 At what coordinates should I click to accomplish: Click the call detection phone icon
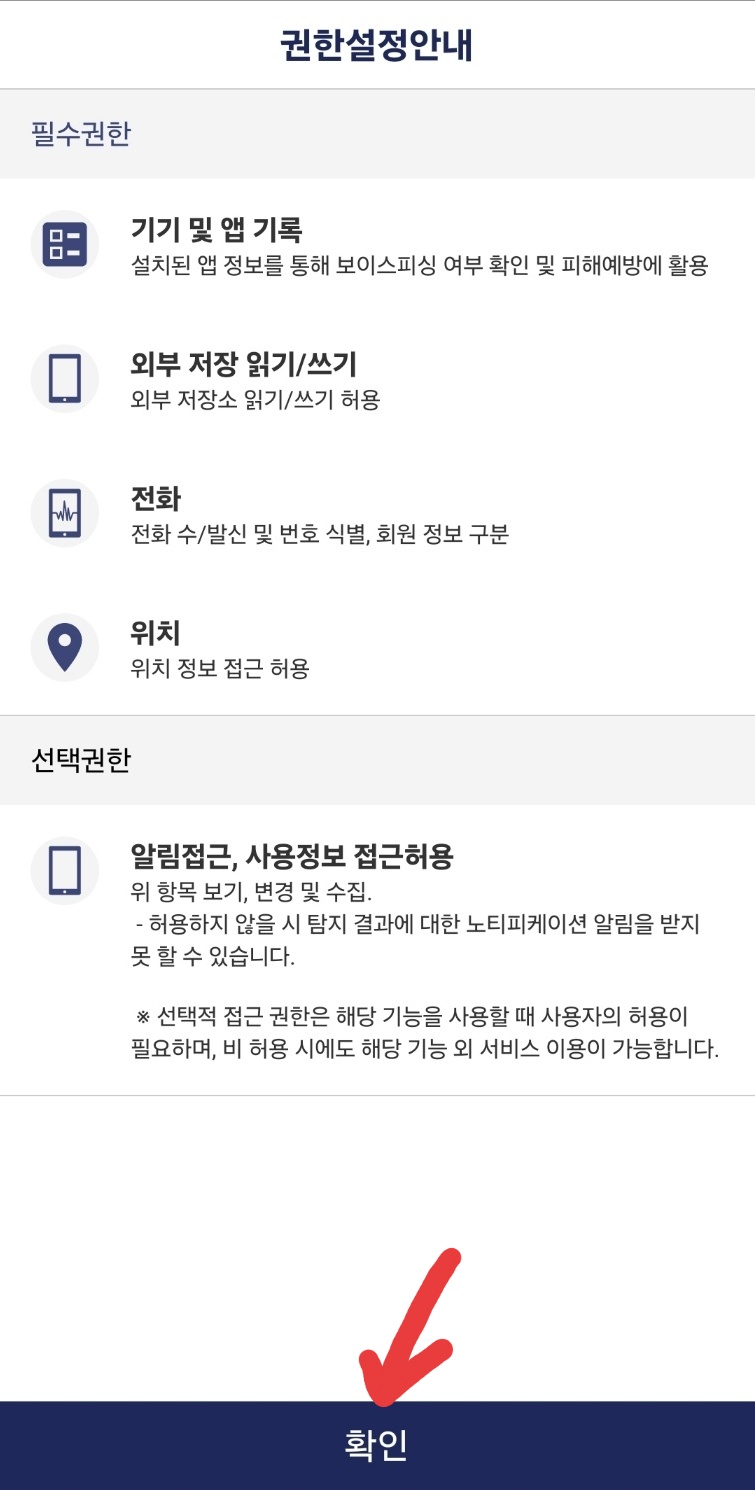(65, 511)
